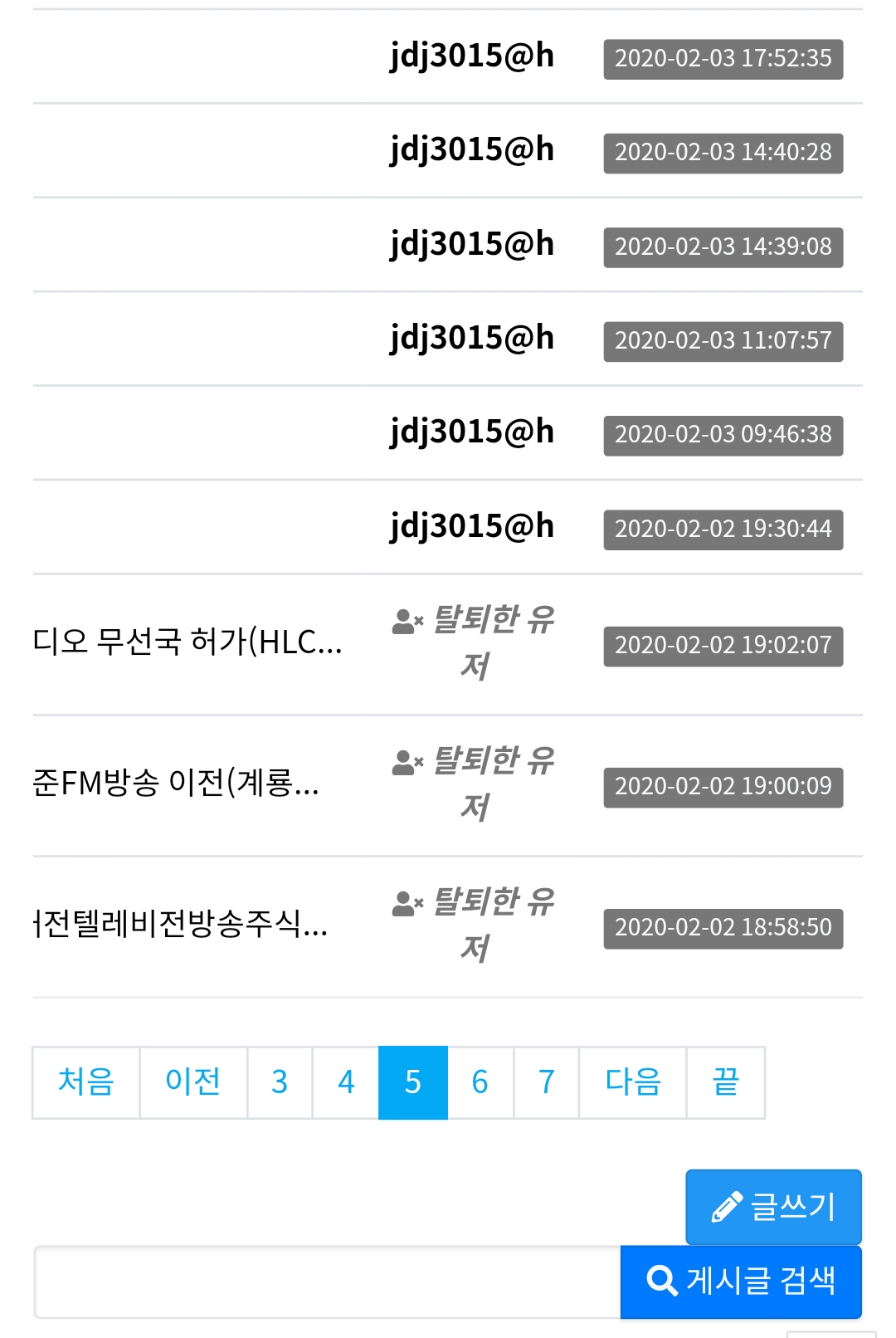Viewport: 896px width, 1338px height.
Task: Focus the post search text field
Action: click(327, 1282)
